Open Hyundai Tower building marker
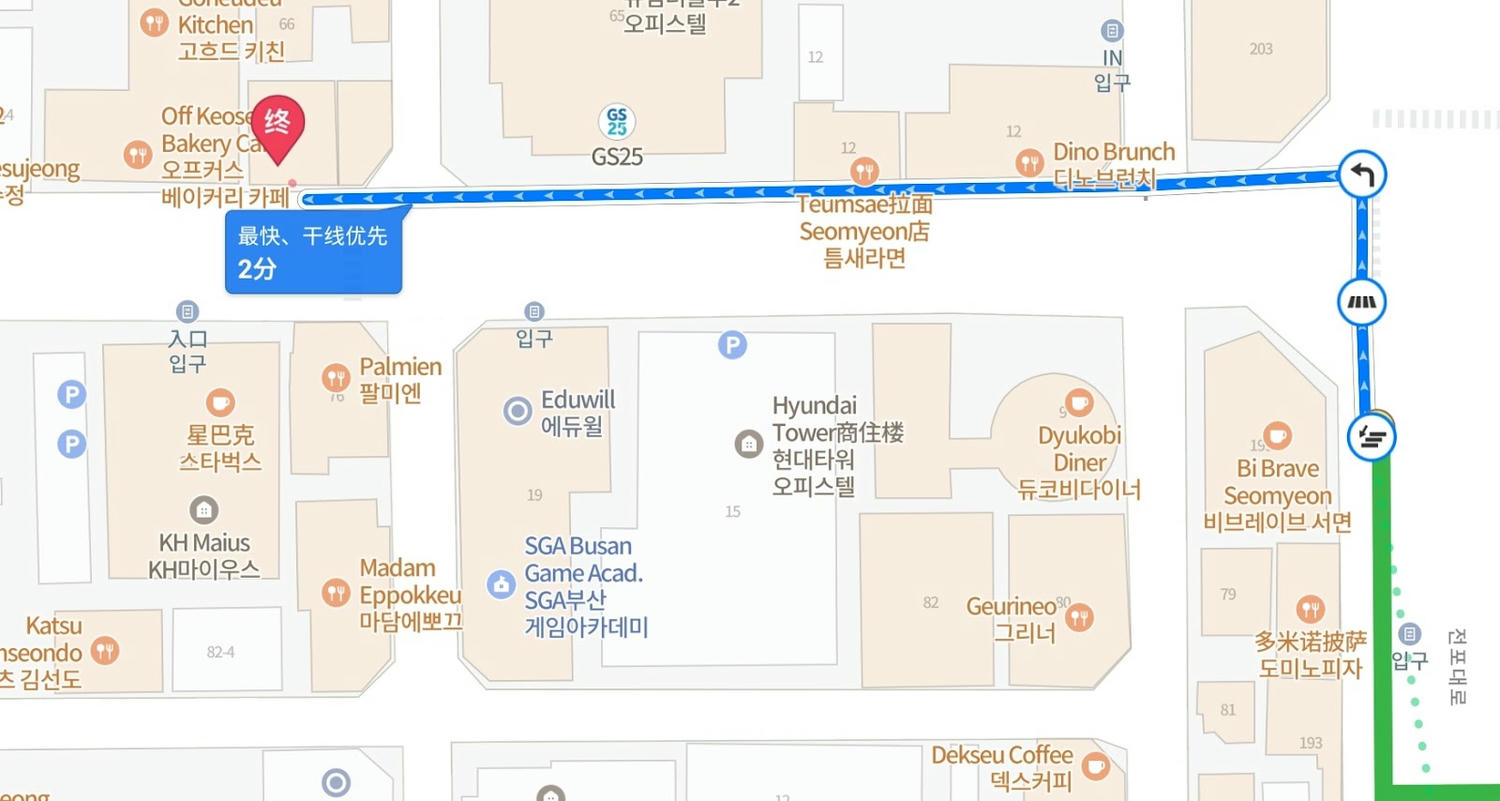Screen dimensions: 1500x801 pos(747,443)
